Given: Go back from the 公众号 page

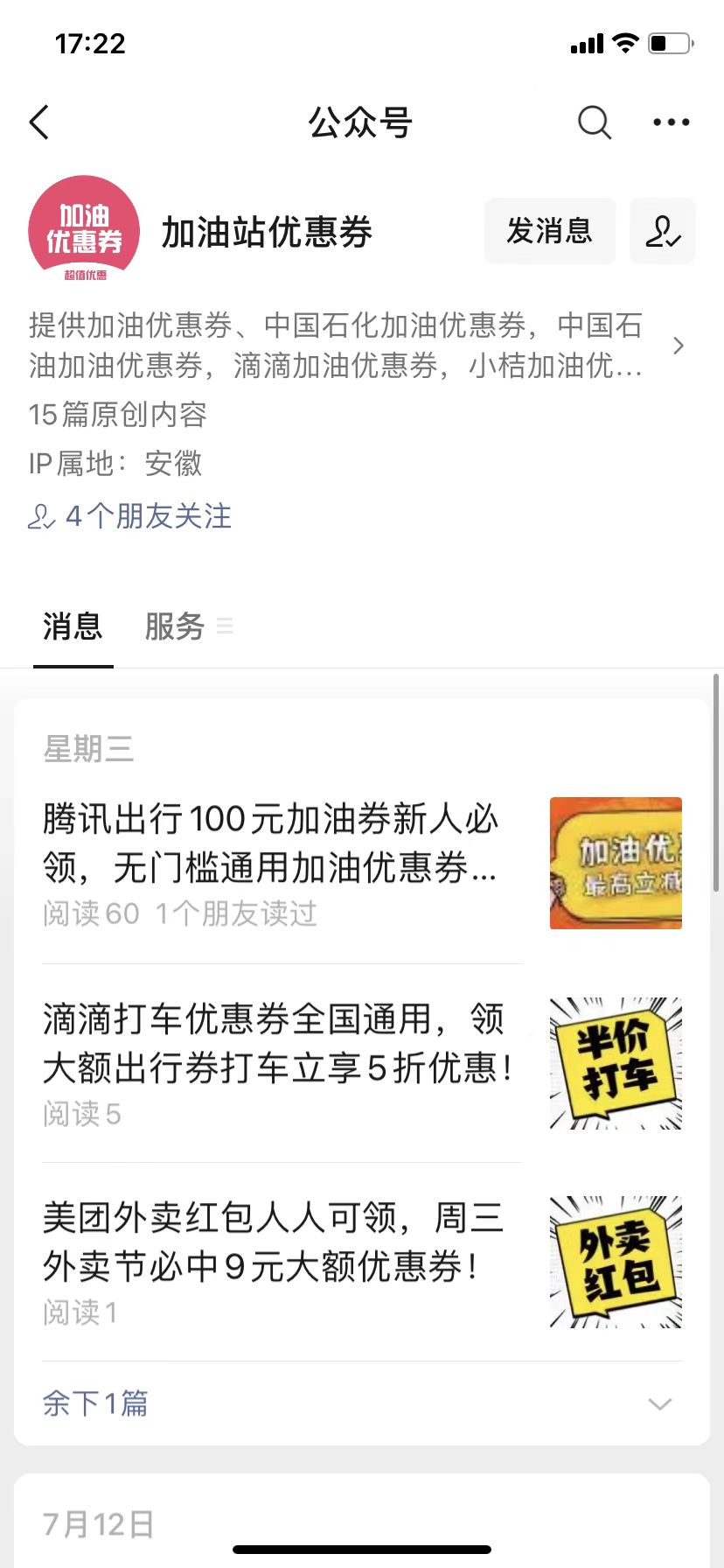Looking at the screenshot, I should [x=40, y=122].
